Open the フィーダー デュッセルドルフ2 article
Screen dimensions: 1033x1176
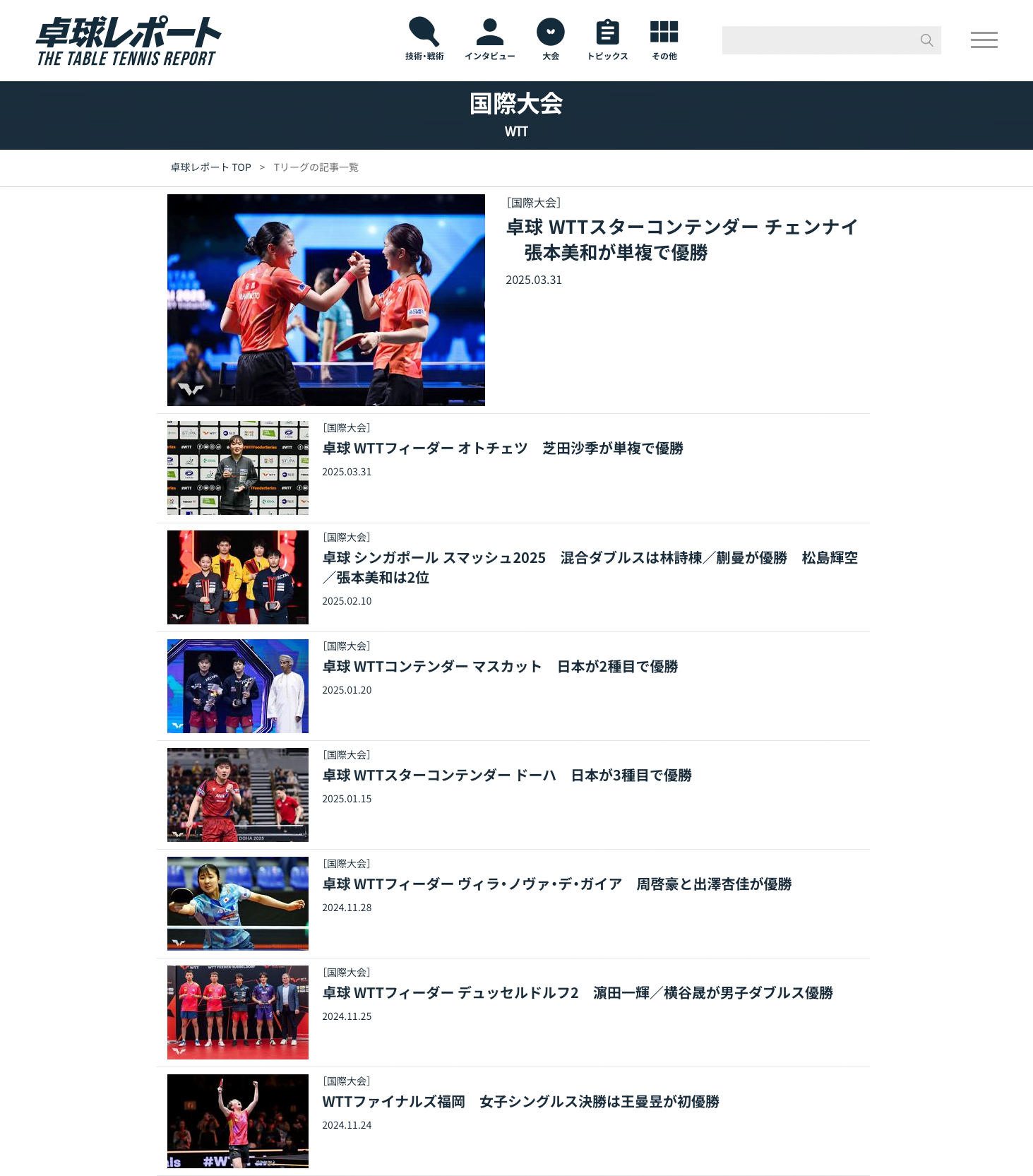[x=577, y=993]
